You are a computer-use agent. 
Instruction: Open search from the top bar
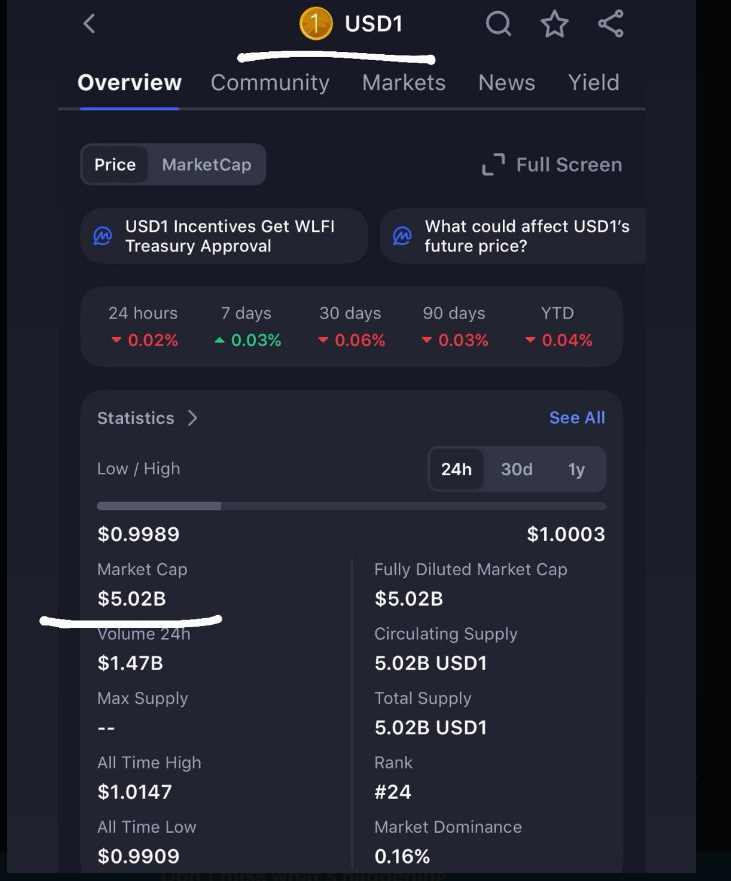tap(498, 24)
